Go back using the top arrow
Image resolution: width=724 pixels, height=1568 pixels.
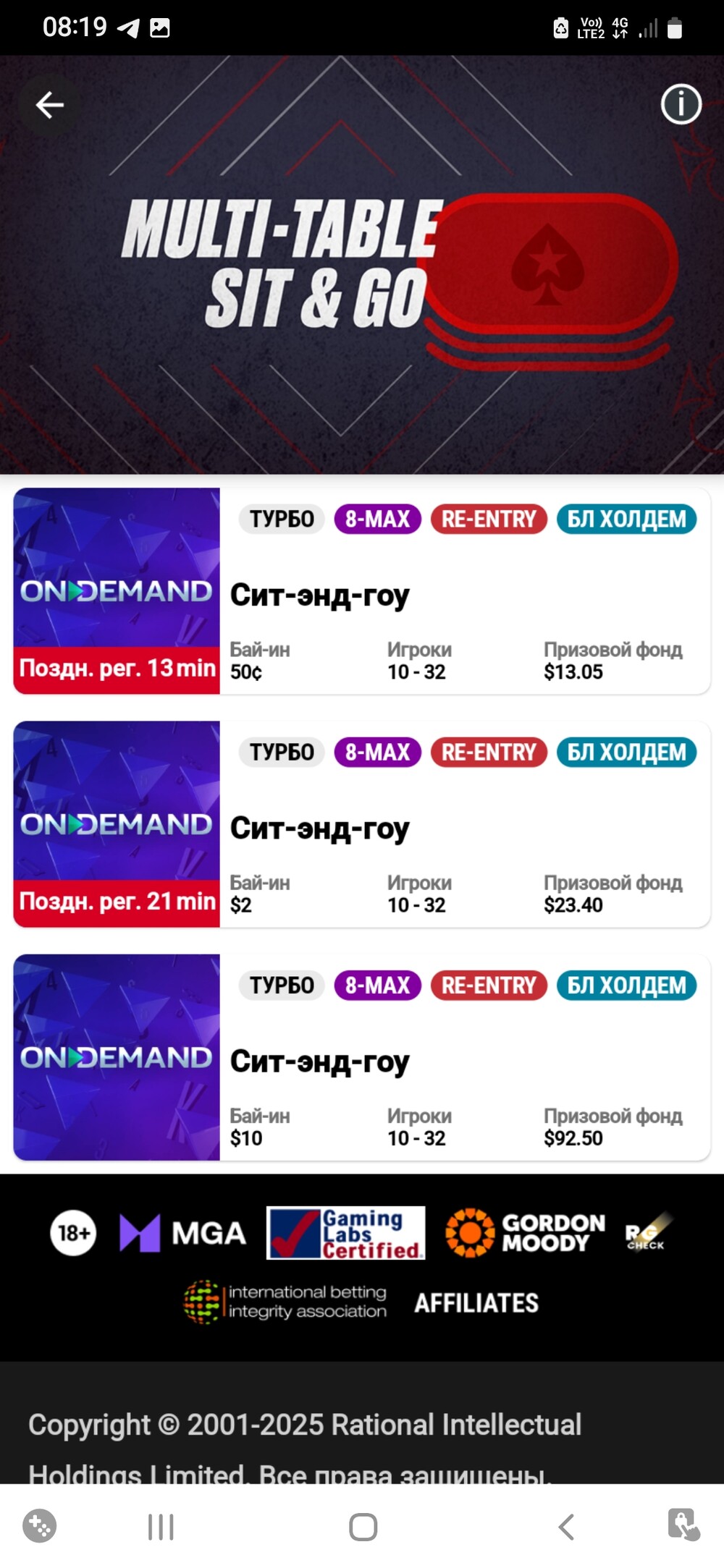pos(49,105)
